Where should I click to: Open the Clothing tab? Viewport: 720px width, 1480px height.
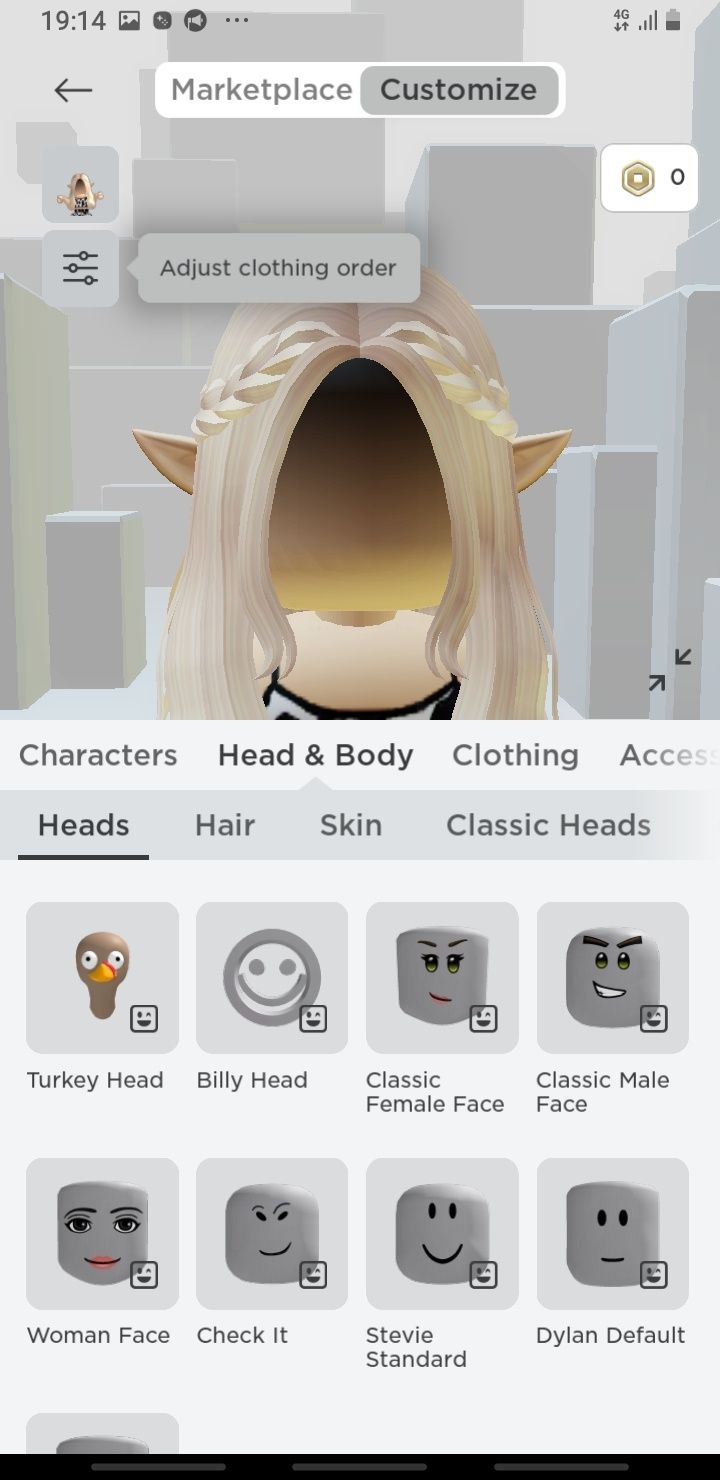tap(515, 755)
